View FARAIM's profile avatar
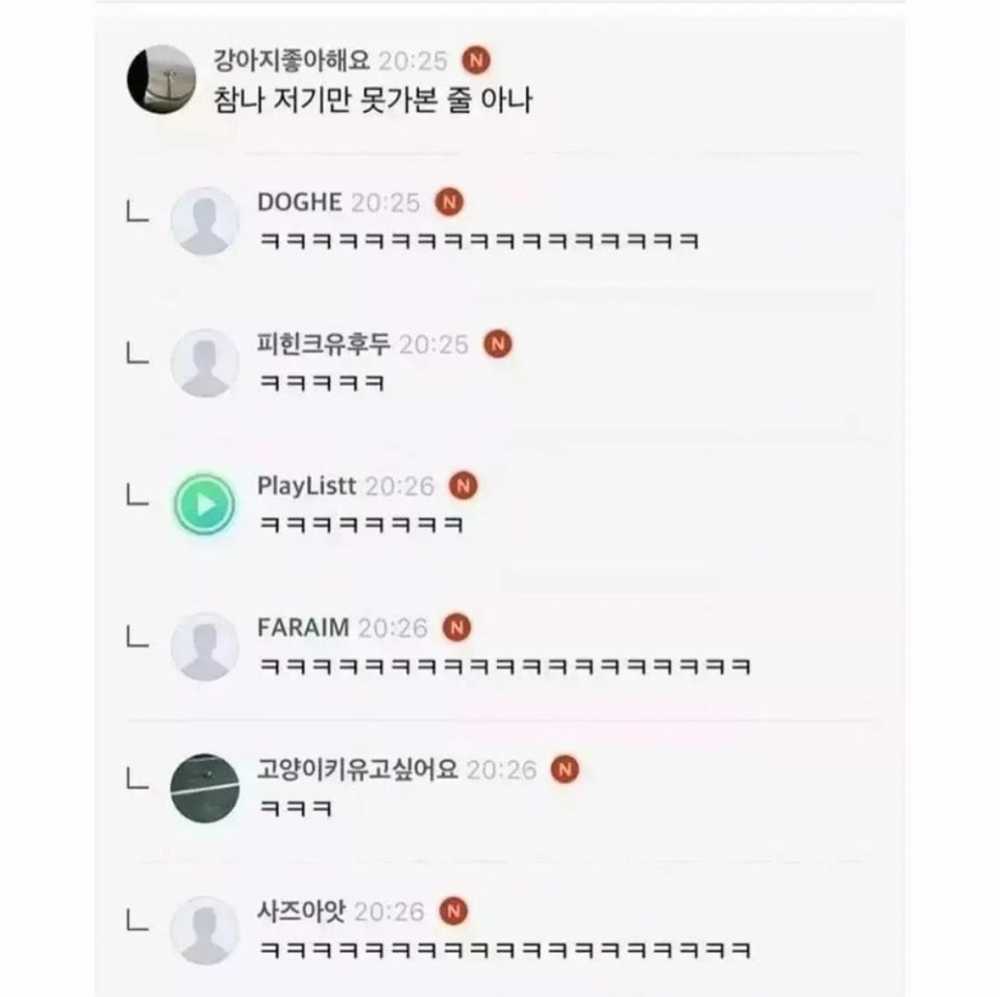Viewport: 1000px width, 997px height. [x=204, y=646]
